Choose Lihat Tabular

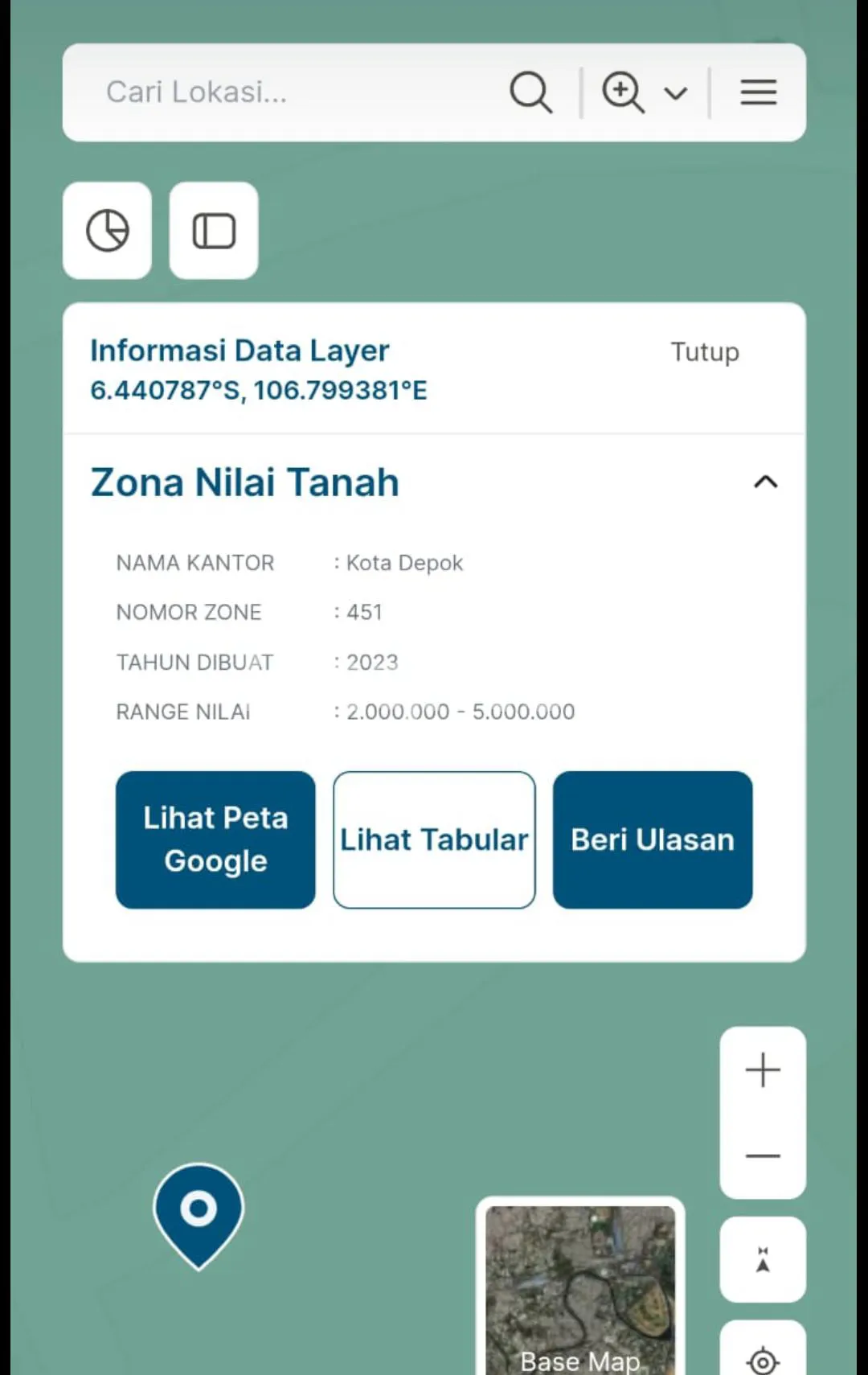tap(434, 839)
